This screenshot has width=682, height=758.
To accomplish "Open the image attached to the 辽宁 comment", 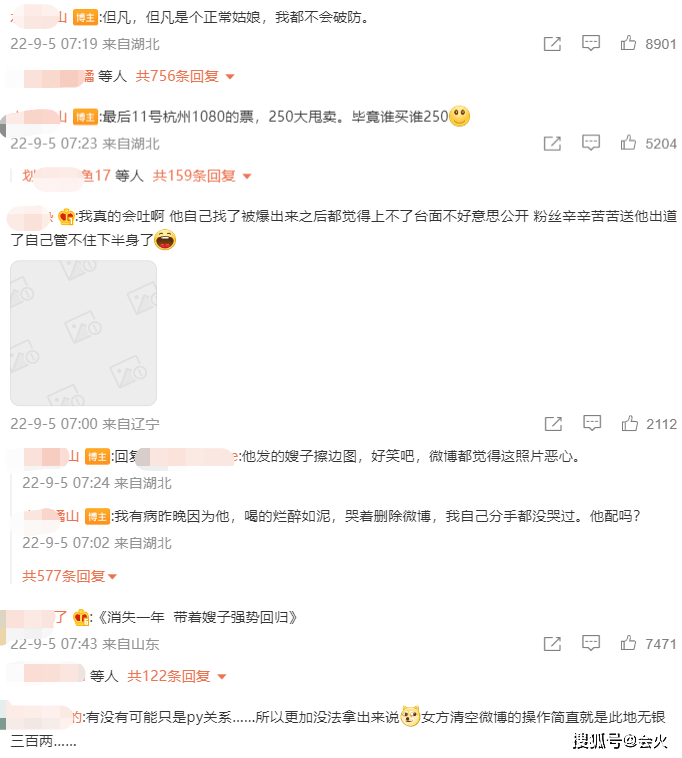I will [83, 332].
